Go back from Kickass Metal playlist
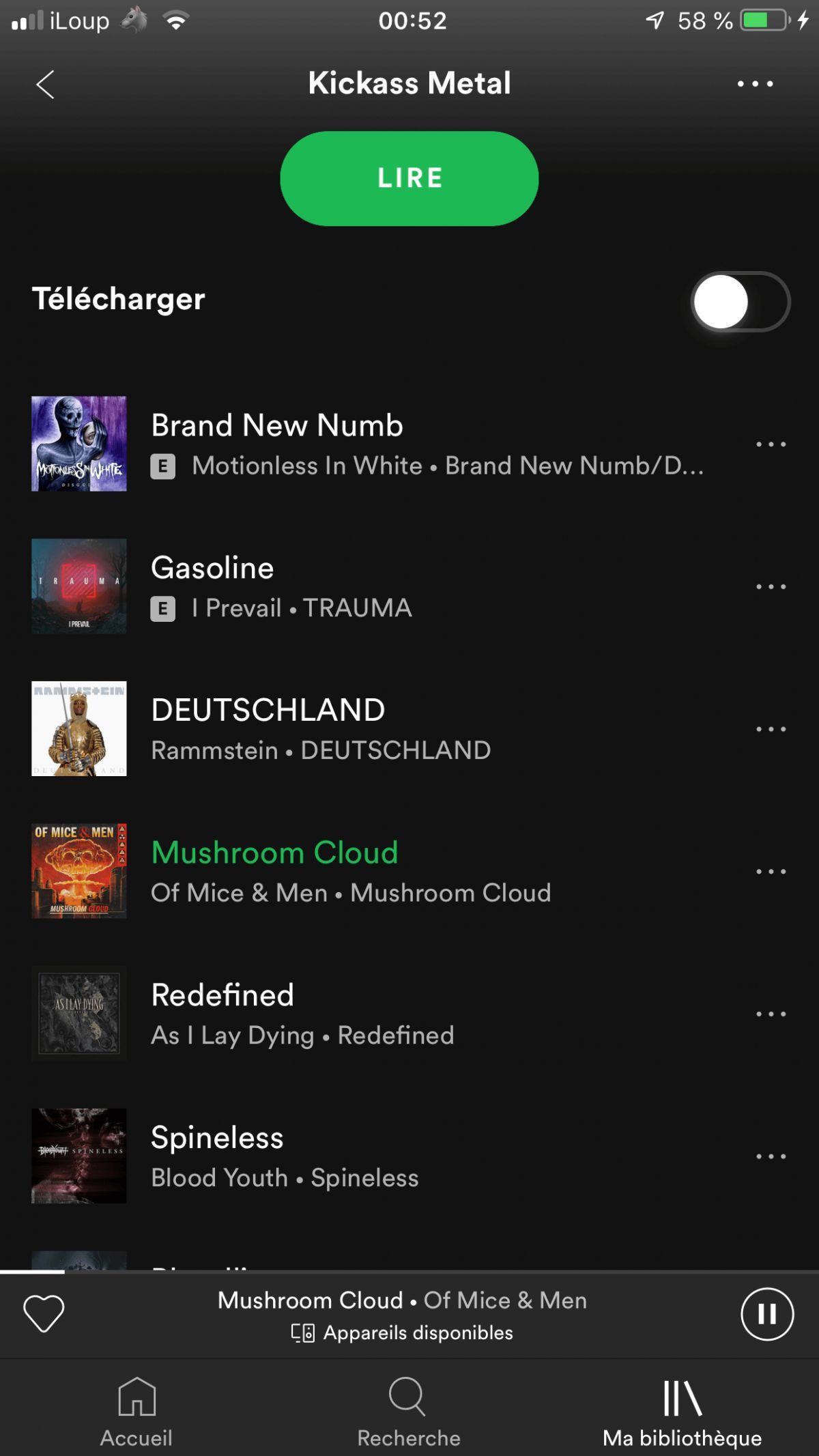The width and height of the screenshot is (819, 1456). 45,85
